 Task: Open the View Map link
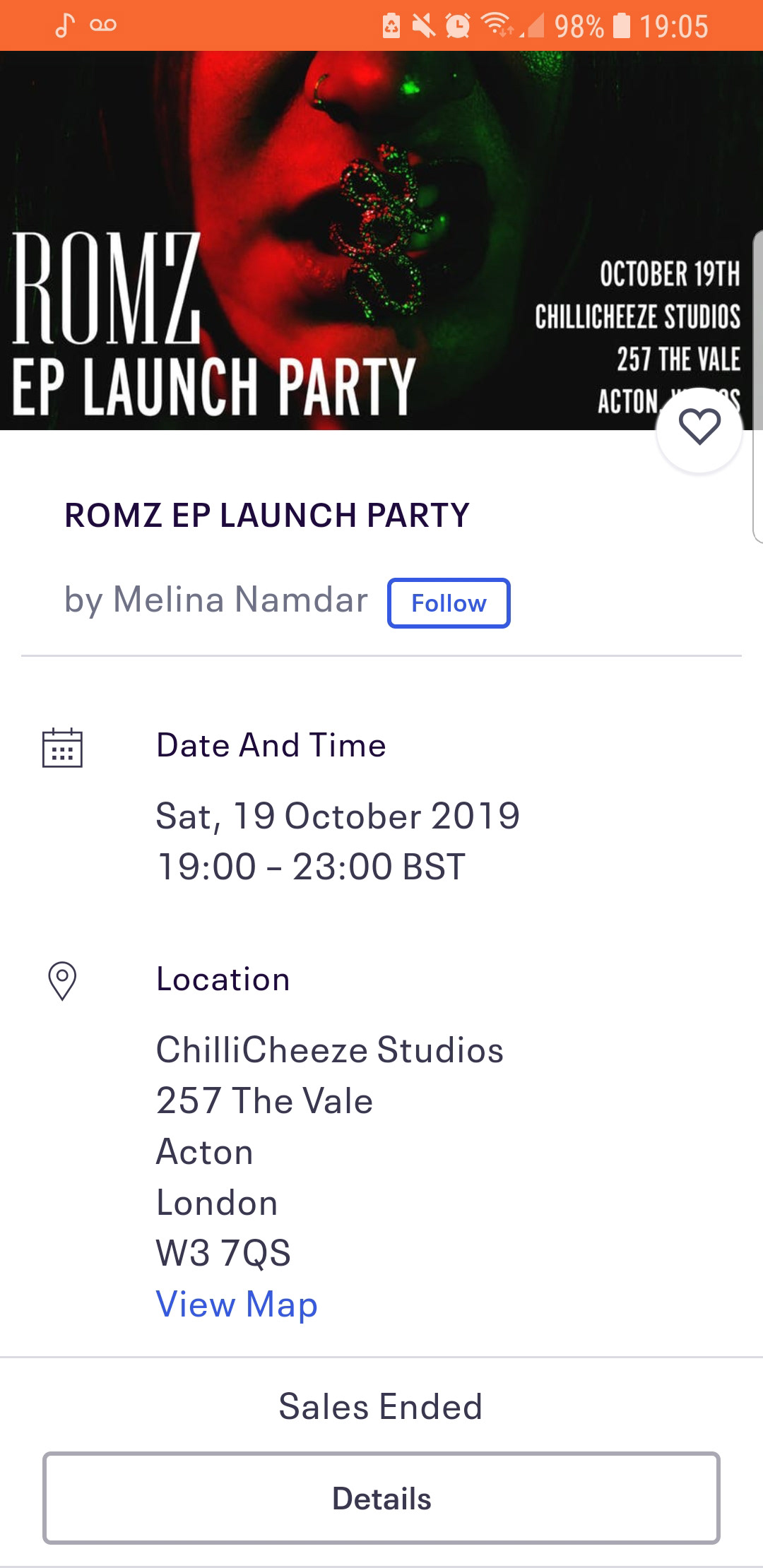click(237, 1304)
